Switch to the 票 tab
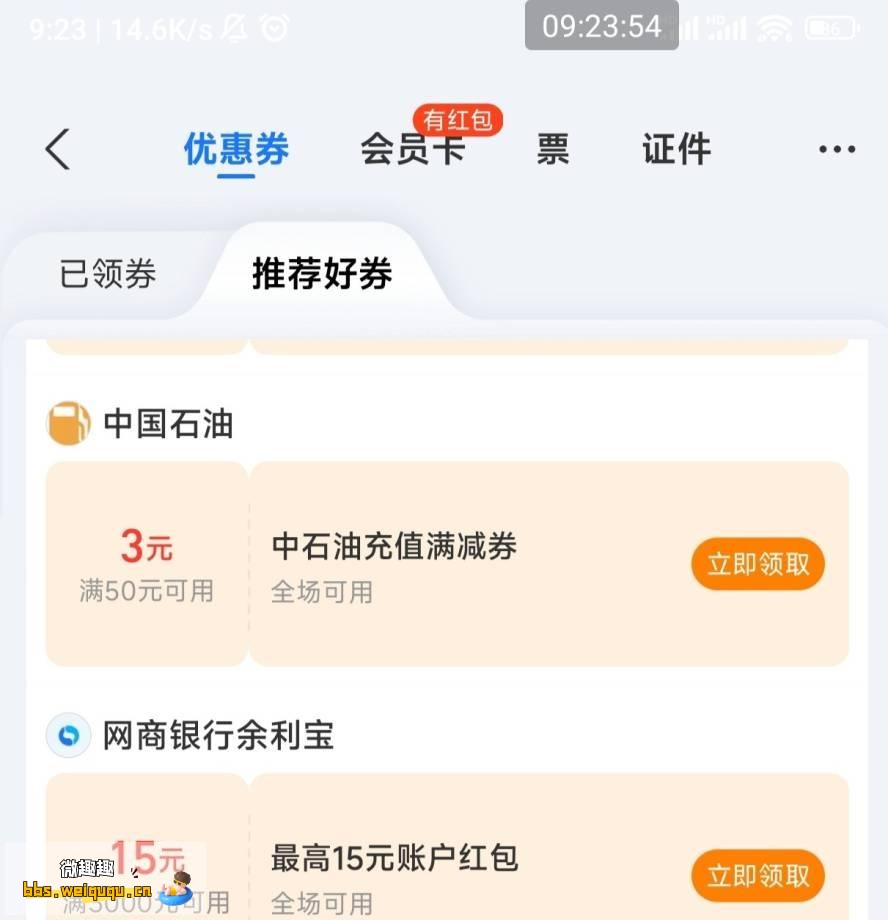Viewport: 888px width, 920px height. [553, 150]
